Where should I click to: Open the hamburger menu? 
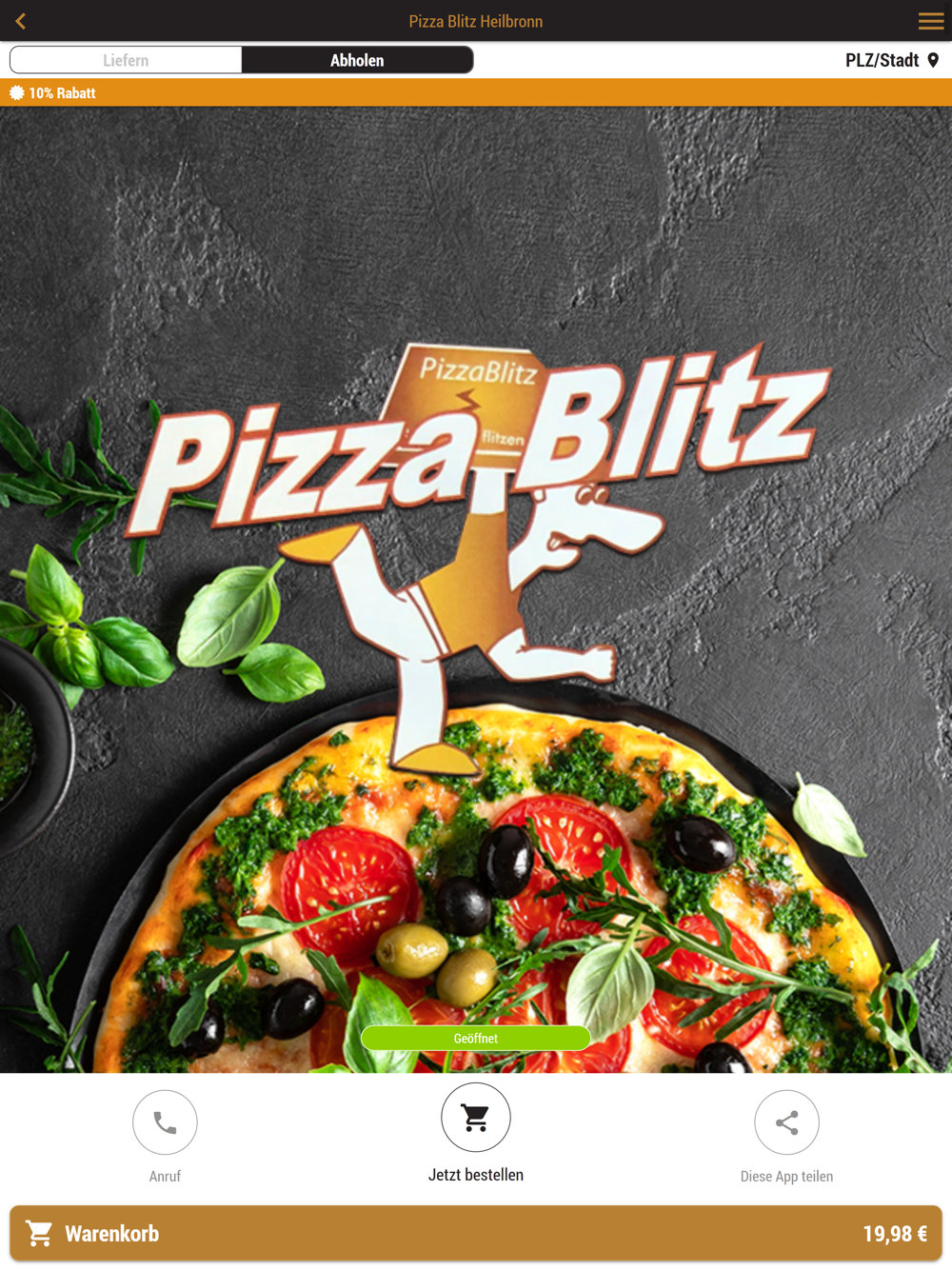[931, 21]
